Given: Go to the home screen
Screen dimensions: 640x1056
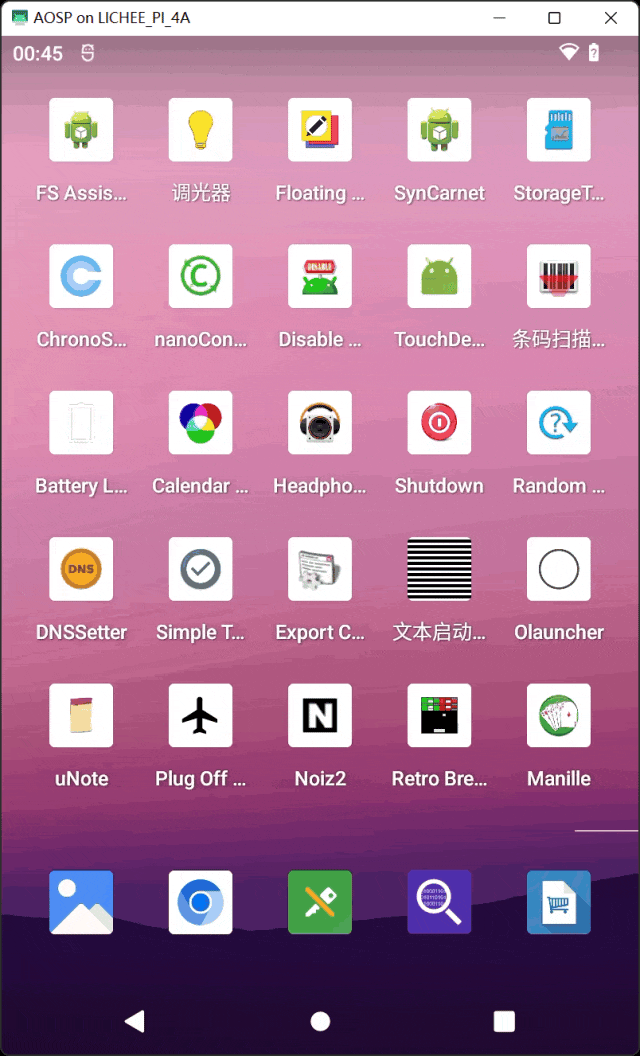Looking at the screenshot, I should [320, 1021].
